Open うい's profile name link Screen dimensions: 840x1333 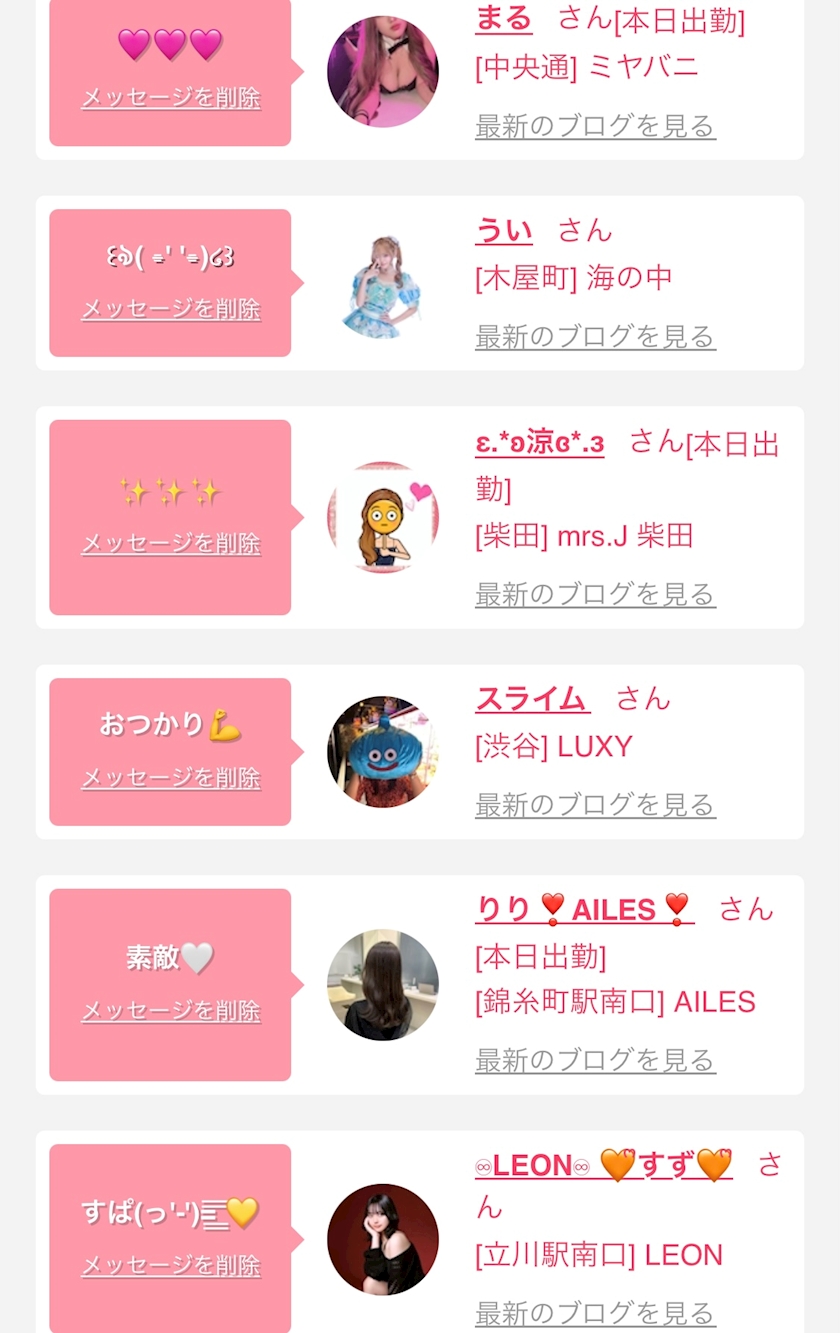coord(503,230)
